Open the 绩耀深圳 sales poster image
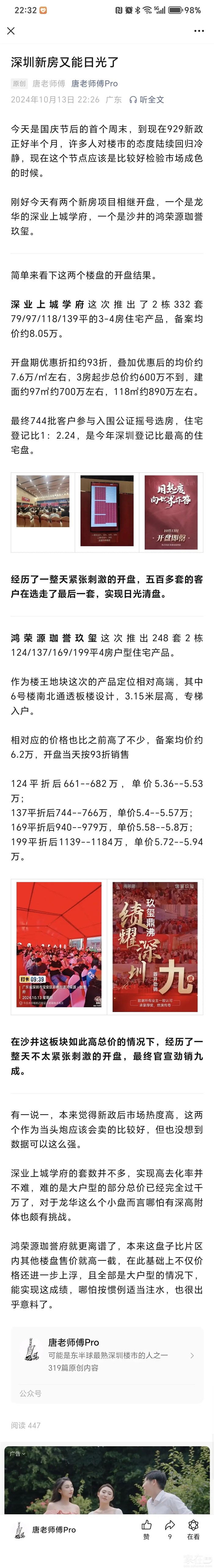Viewport: 214px width, 1568px height. coord(154,947)
